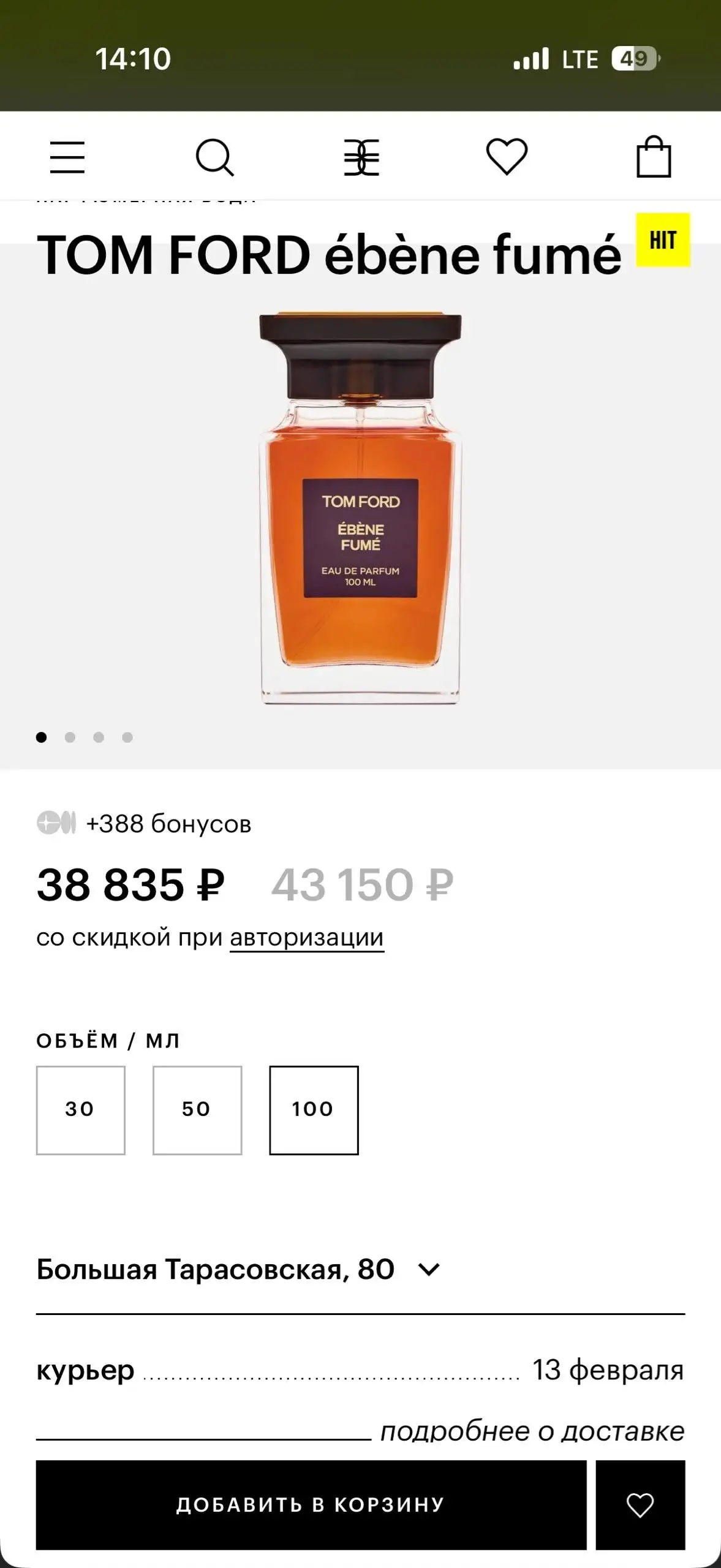Open the search icon

(x=214, y=157)
